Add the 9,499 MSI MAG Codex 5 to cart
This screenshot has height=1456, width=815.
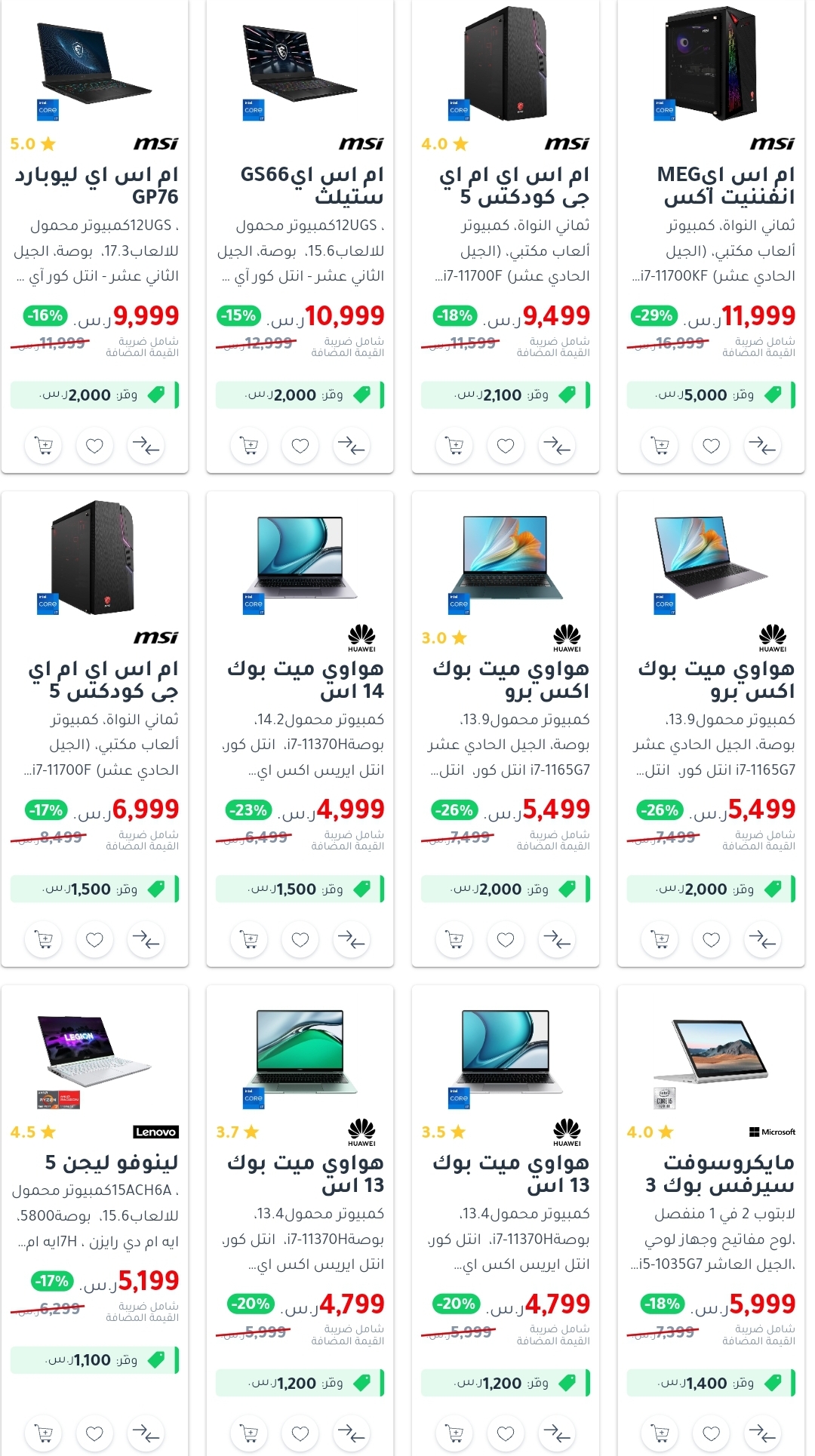(x=454, y=446)
